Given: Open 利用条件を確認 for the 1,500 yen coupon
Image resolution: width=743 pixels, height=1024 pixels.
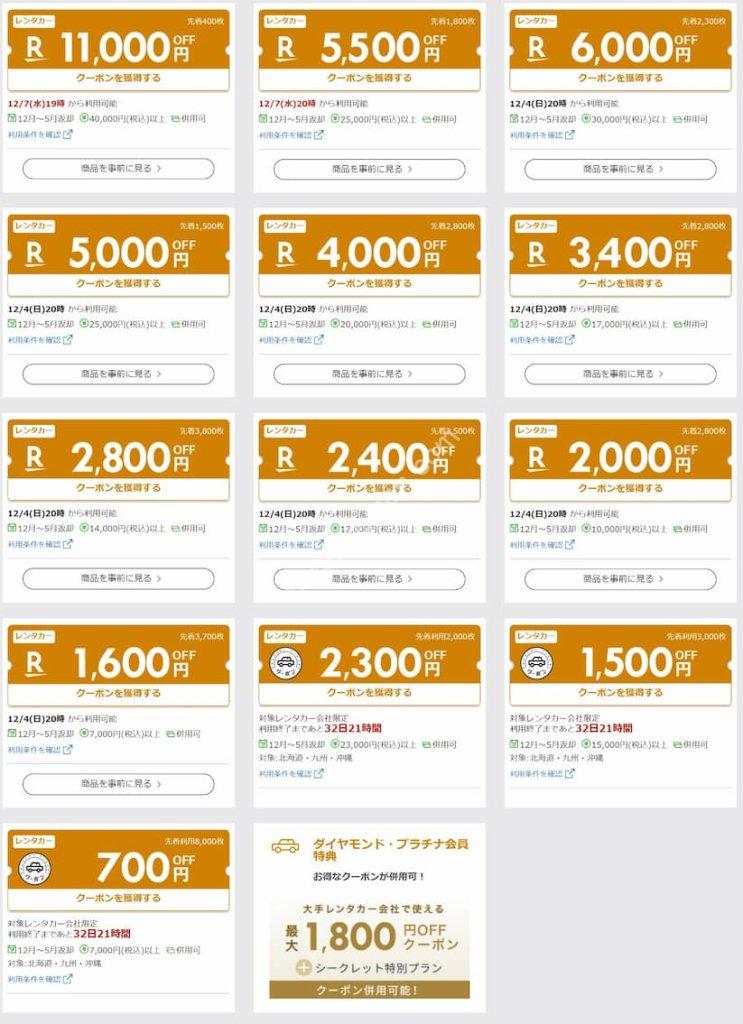Looking at the screenshot, I should coord(542,774).
